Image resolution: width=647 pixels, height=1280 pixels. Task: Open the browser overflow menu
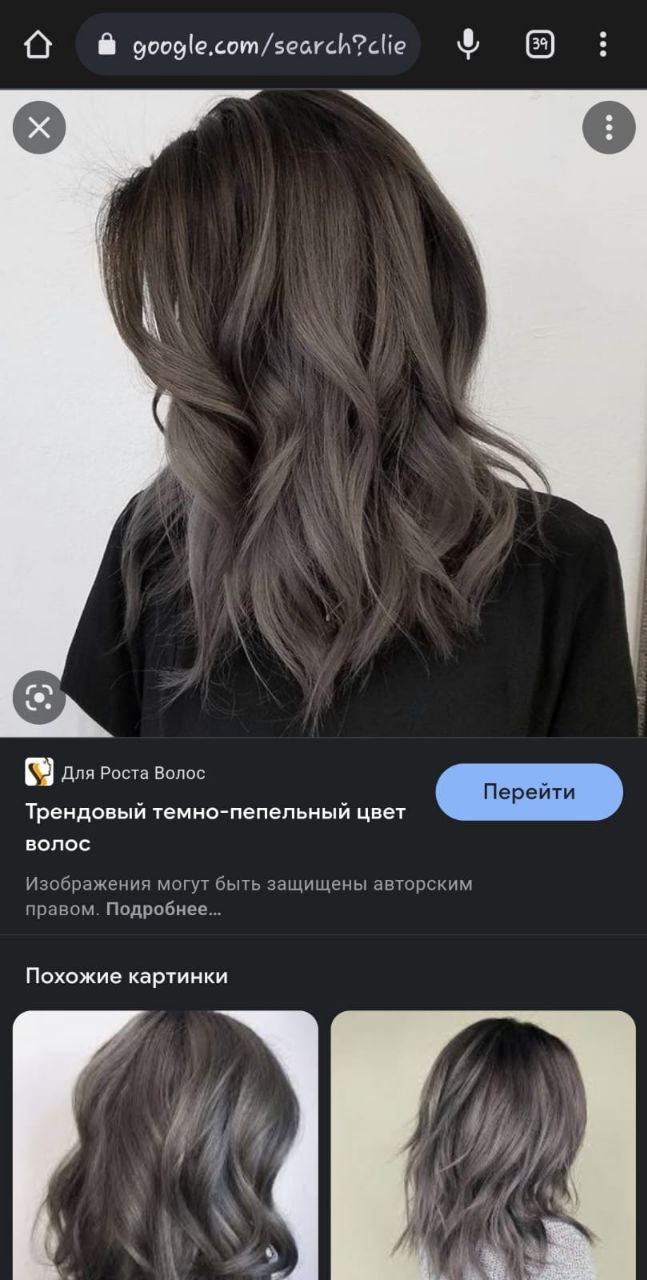coord(603,44)
